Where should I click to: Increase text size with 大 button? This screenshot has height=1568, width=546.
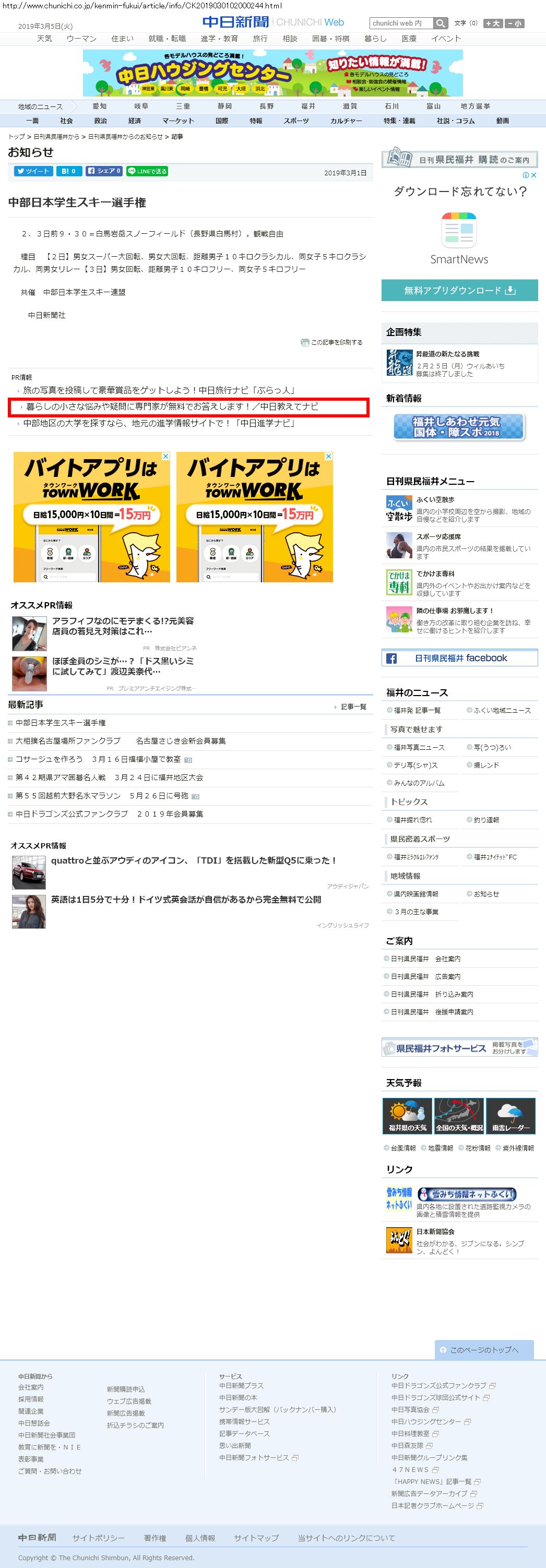coord(492,23)
